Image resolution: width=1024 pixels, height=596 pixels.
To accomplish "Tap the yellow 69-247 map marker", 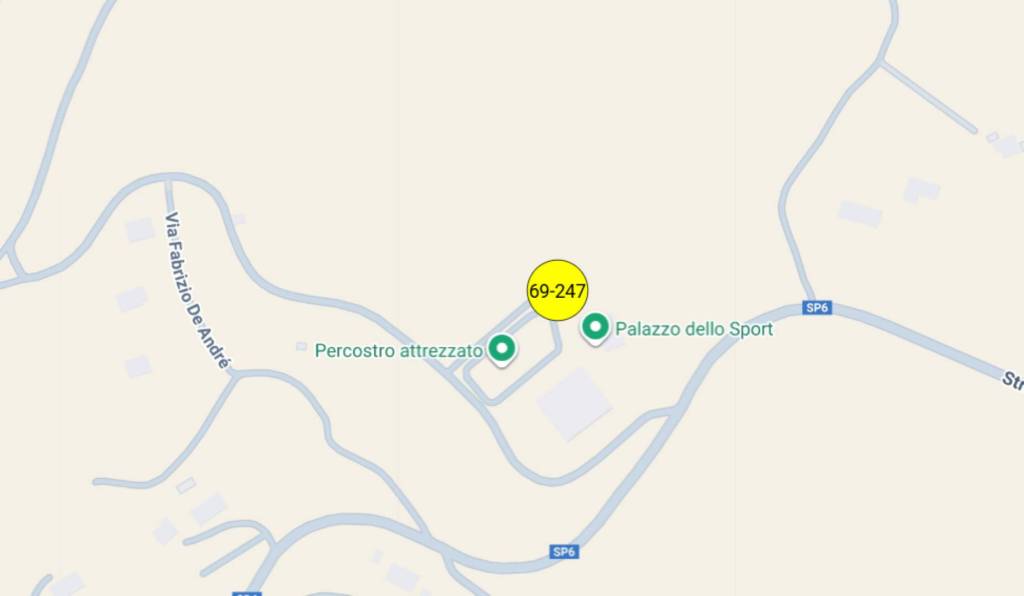I will click(557, 291).
